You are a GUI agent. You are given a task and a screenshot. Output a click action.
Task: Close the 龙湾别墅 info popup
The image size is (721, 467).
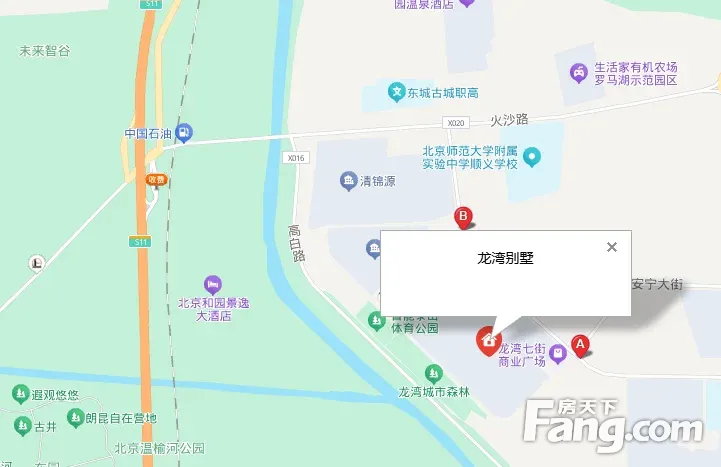(612, 247)
